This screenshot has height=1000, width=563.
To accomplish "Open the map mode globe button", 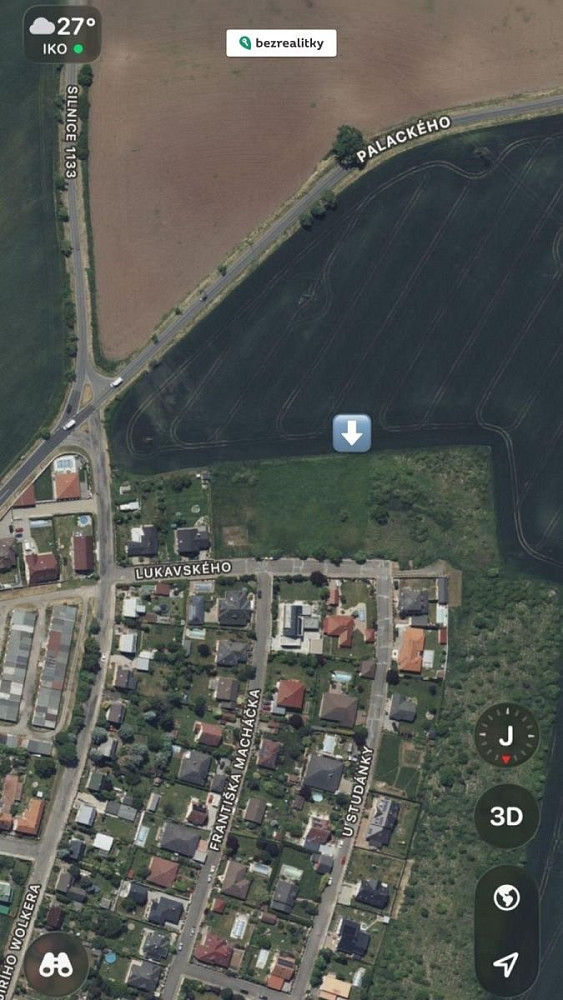I will (506, 897).
